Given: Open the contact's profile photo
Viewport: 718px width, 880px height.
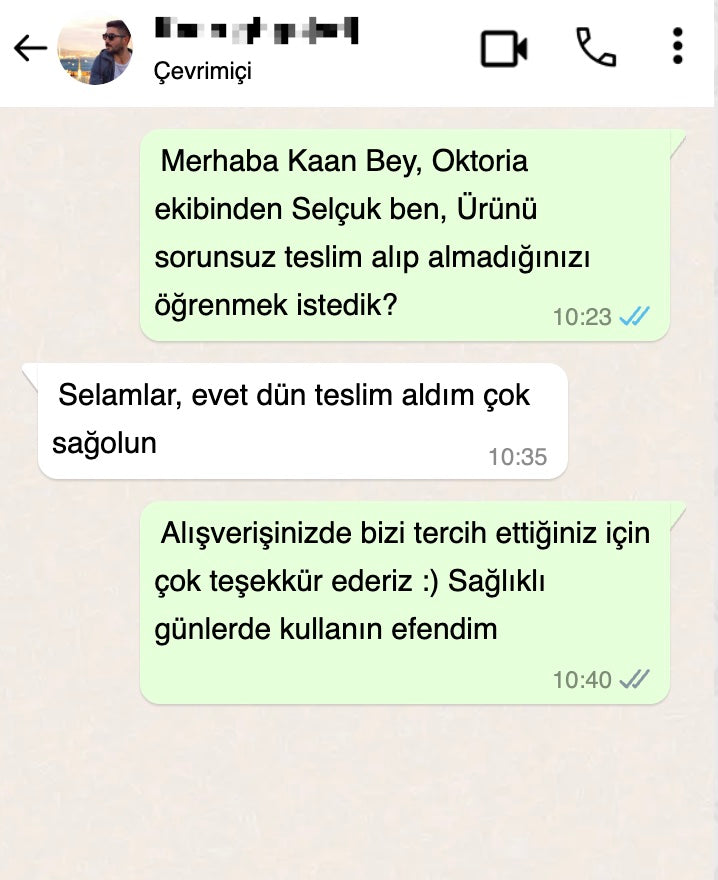Looking at the screenshot, I should click(x=95, y=49).
